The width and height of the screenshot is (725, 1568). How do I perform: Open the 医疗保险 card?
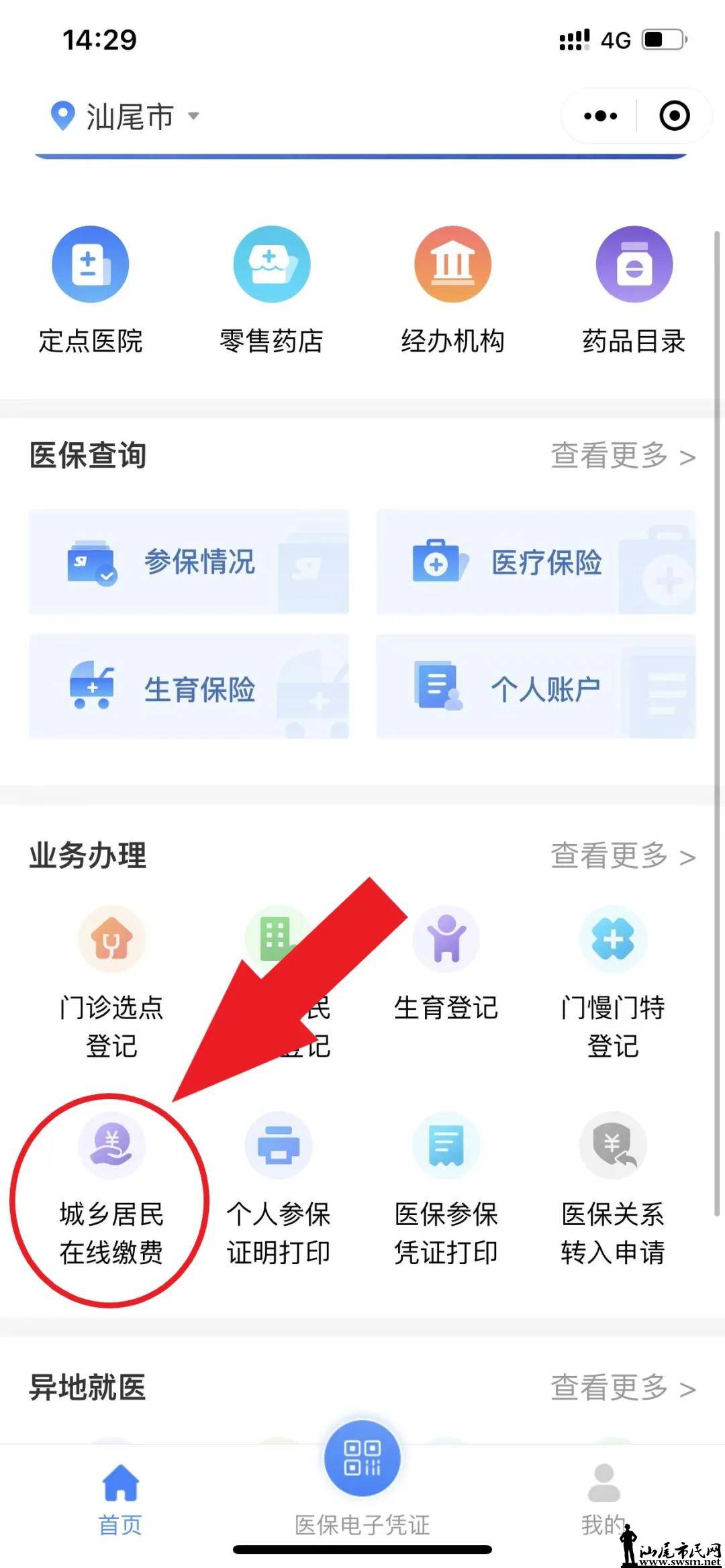(536, 562)
